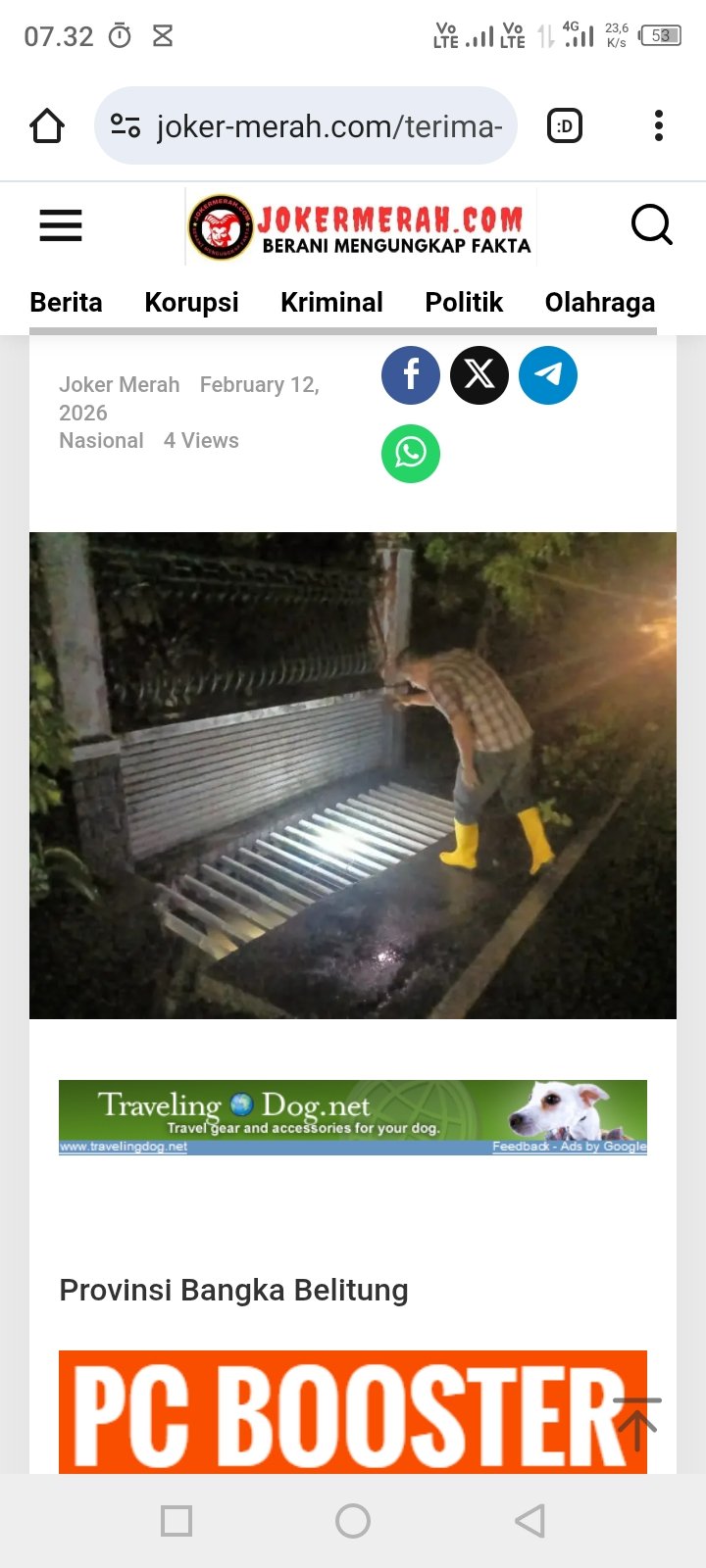Share this article via WhatsApp
This screenshot has width=706, height=1568.
tap(410, 453)
